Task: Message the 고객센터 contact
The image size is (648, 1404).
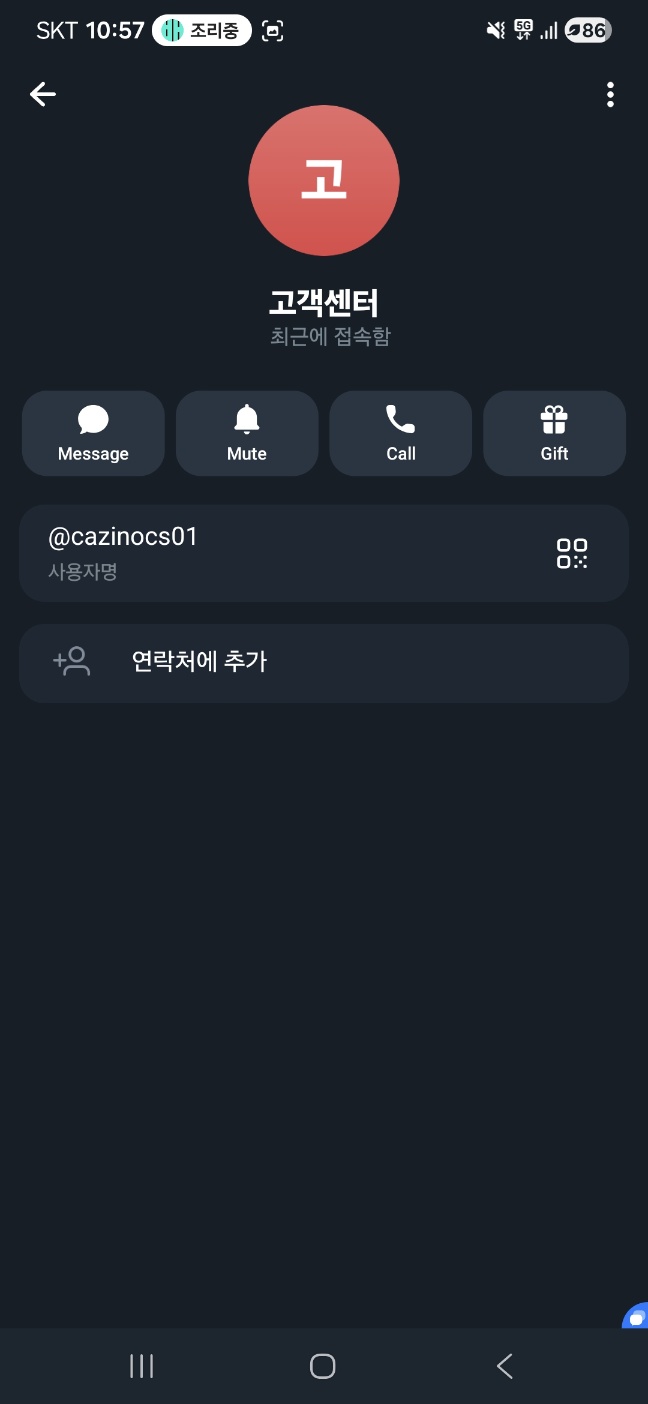Action: (93, 433)
